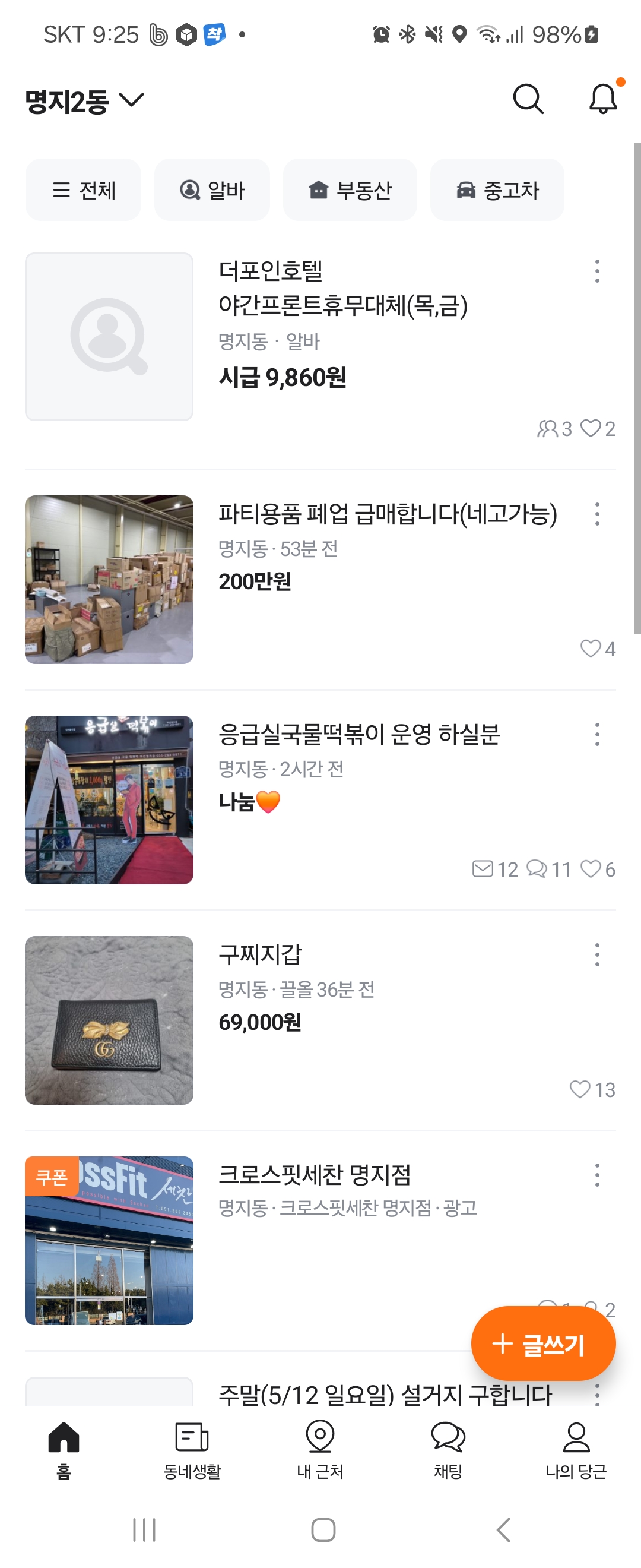Open more options for 구찌지갑 listing

pyautogui.click(x=596, y=956)
